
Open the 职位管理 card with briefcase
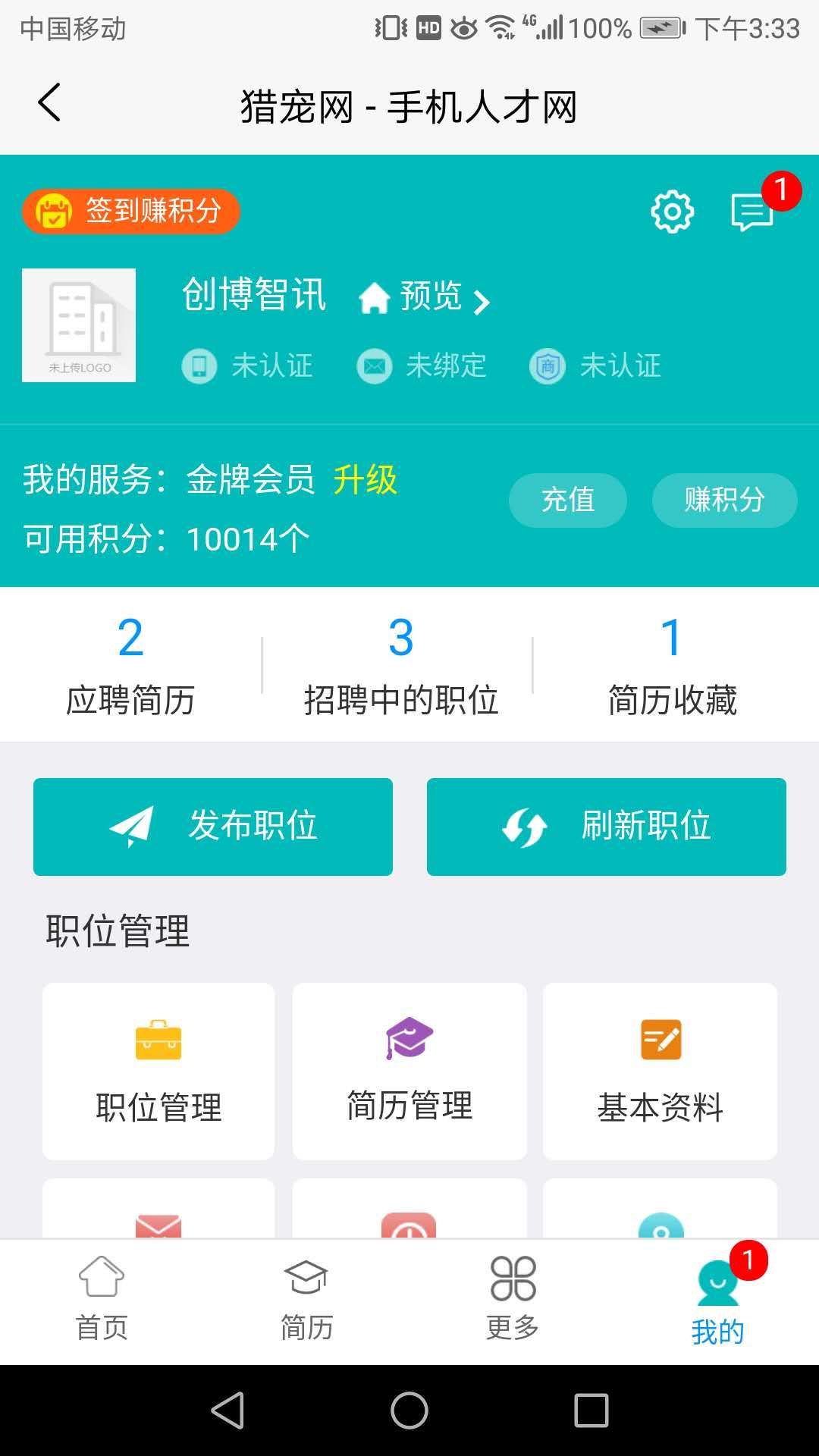pos(158,1071)
